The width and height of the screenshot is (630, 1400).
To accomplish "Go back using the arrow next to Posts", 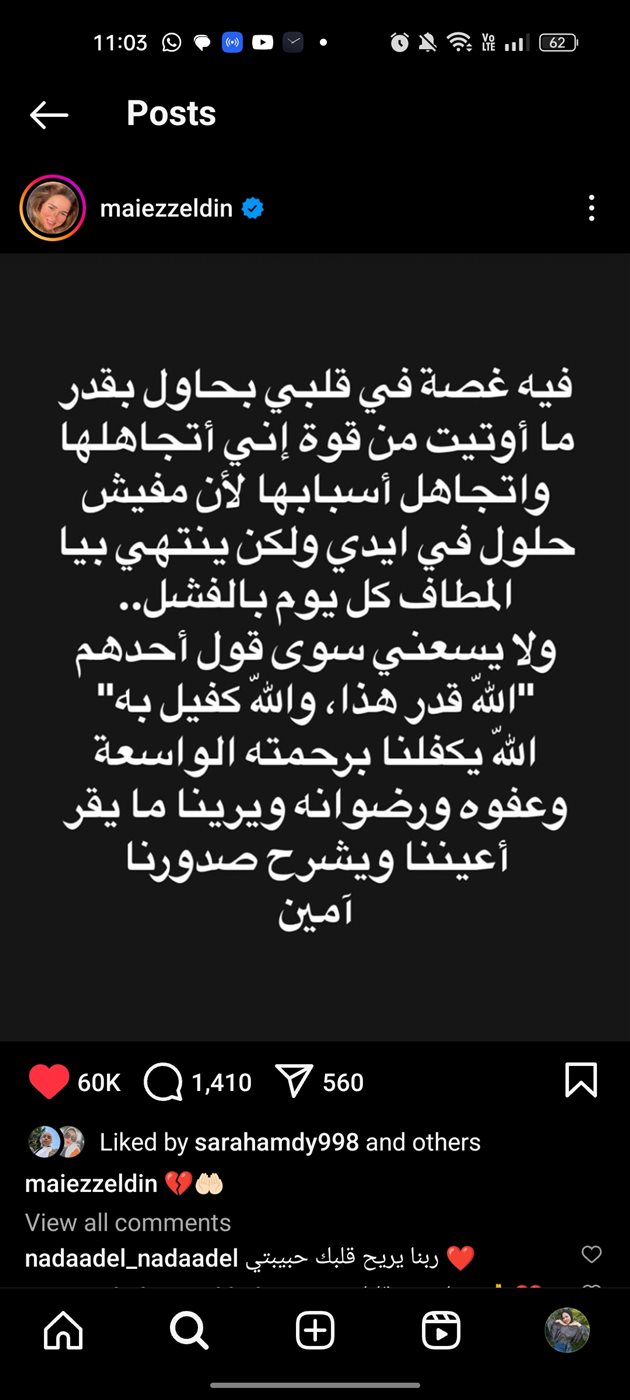I will point(49,115).
